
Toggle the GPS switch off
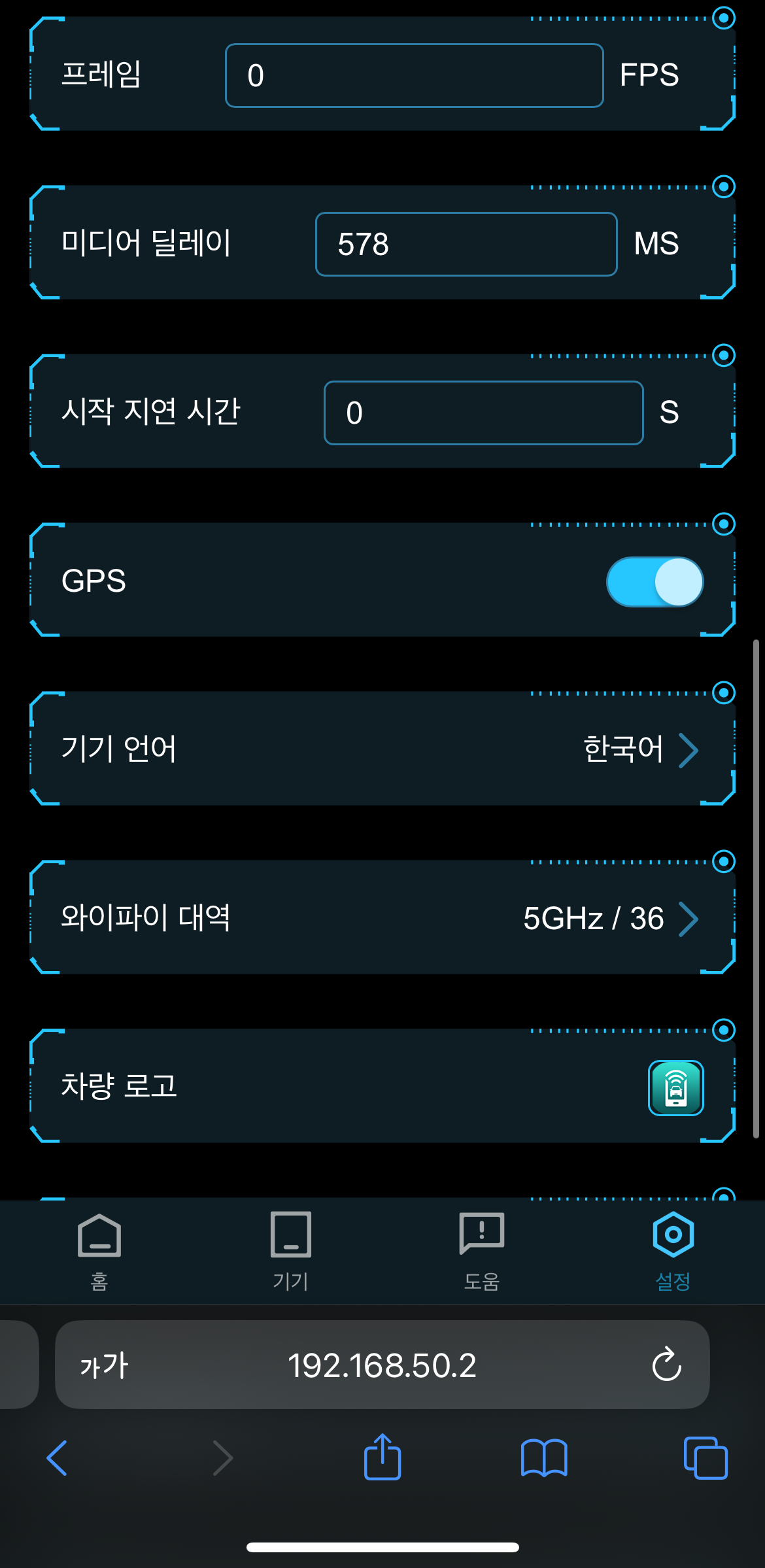(x=654, y=581)
